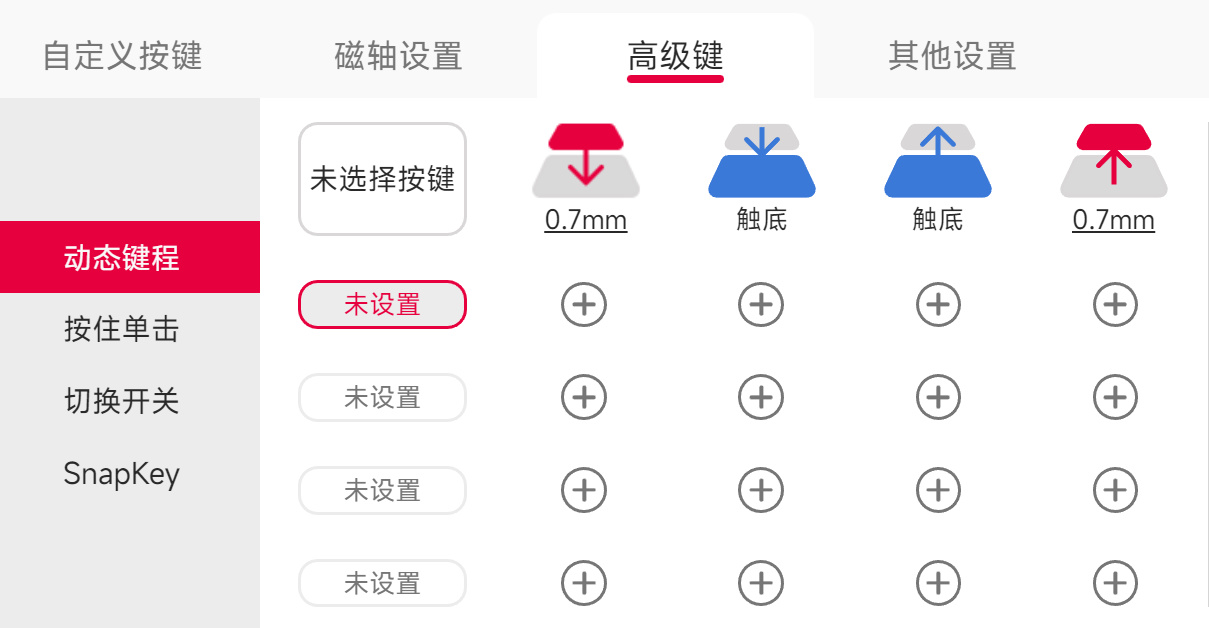Edit the 0.7mm value under the red press-down icon
Image resolution: width=1209 pixels, height=628 pixels.
(x=586, y=220)
